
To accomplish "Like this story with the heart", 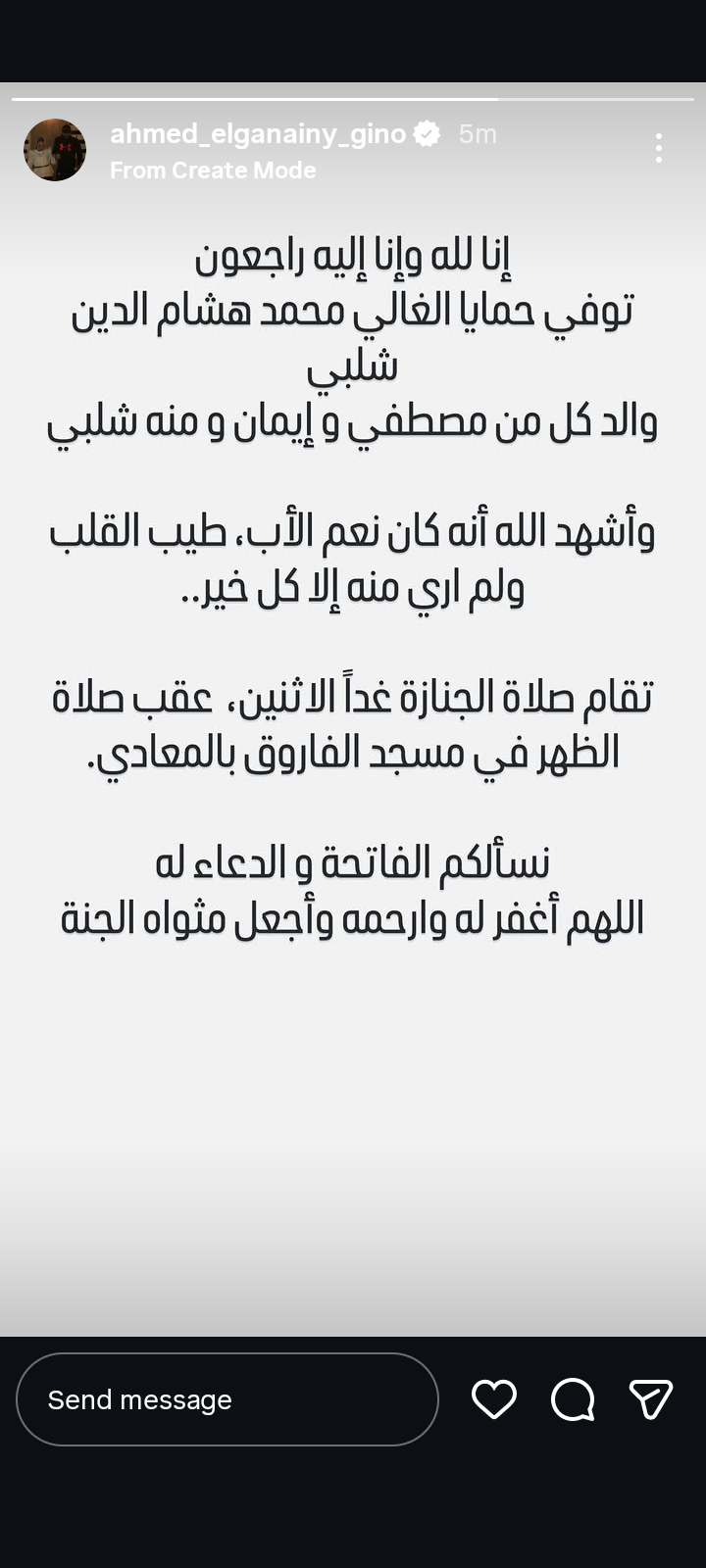I will [x=494, y=1399].
